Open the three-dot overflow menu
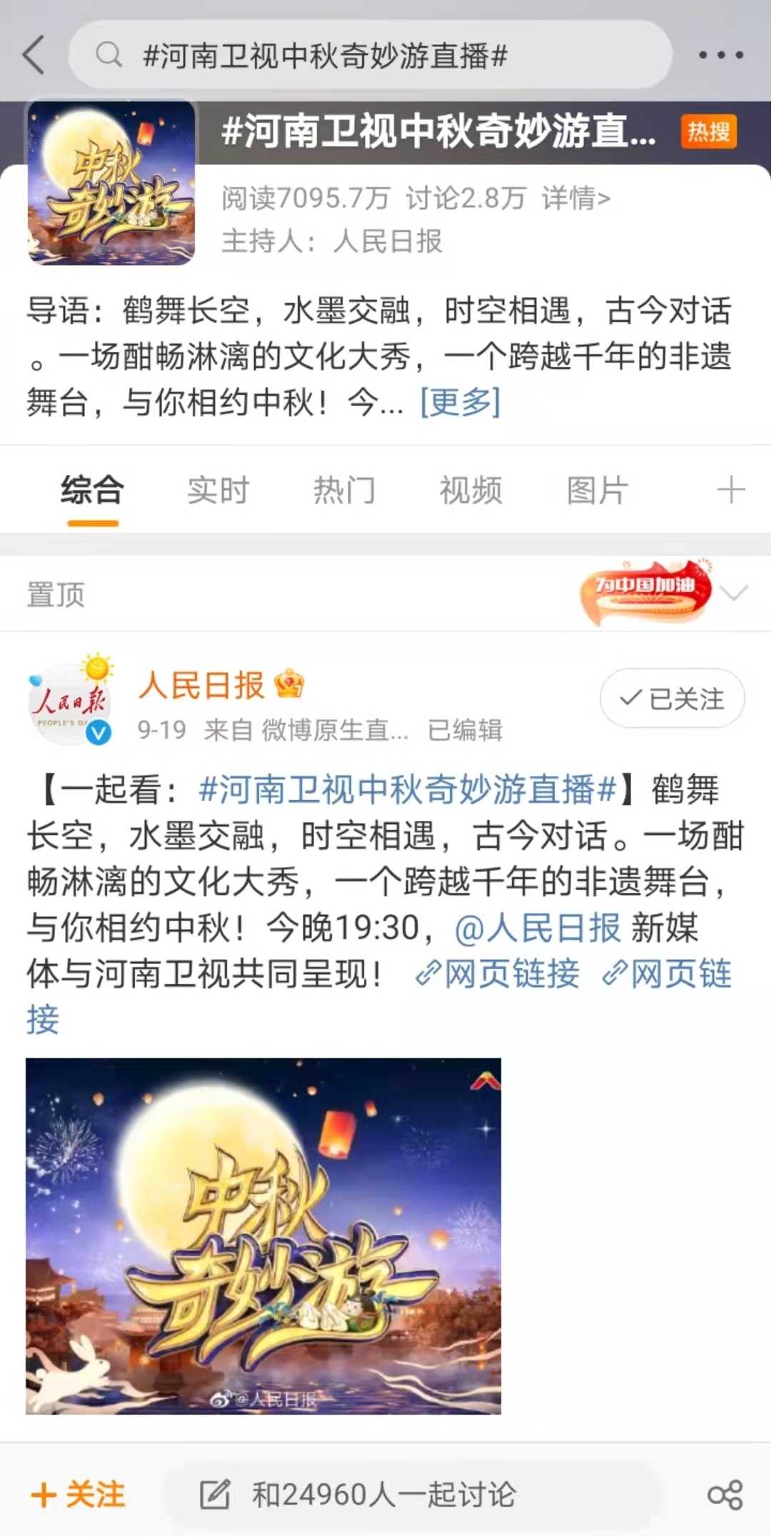Image resolution: width=784 pixels, height=1539 pixels. [720, 55]
